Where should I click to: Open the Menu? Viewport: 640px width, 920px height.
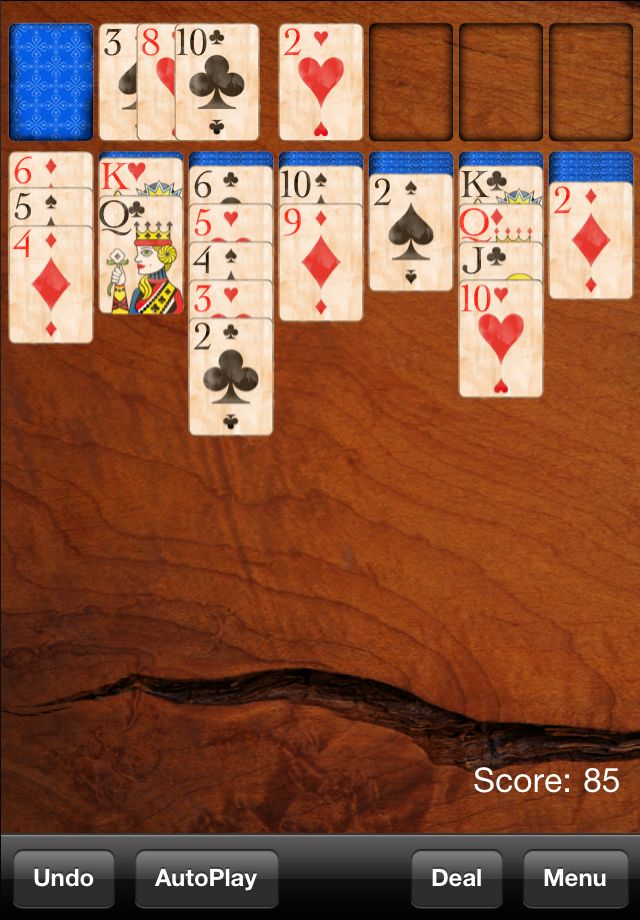tap(574, 878)
